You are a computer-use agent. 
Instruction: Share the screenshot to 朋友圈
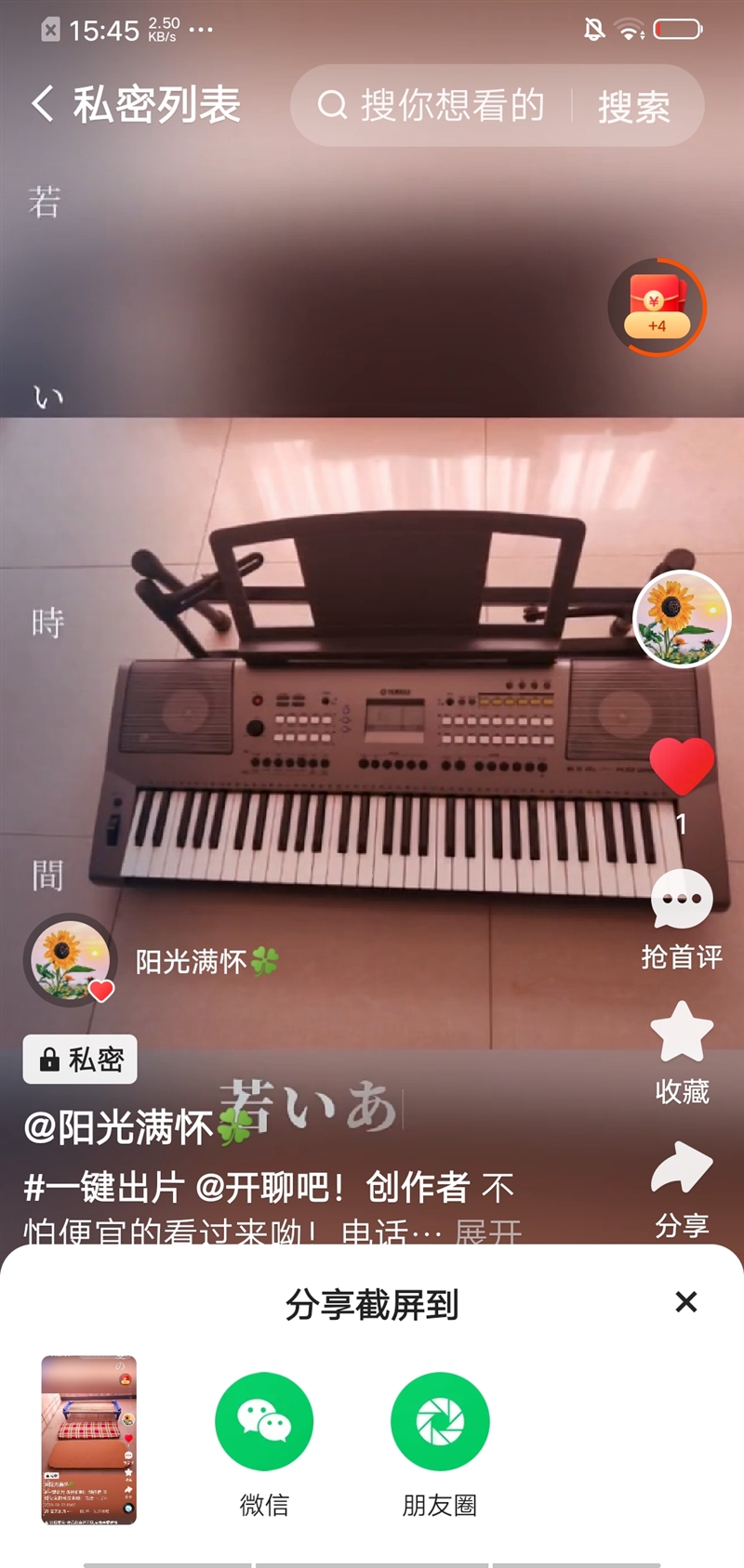440,1422
